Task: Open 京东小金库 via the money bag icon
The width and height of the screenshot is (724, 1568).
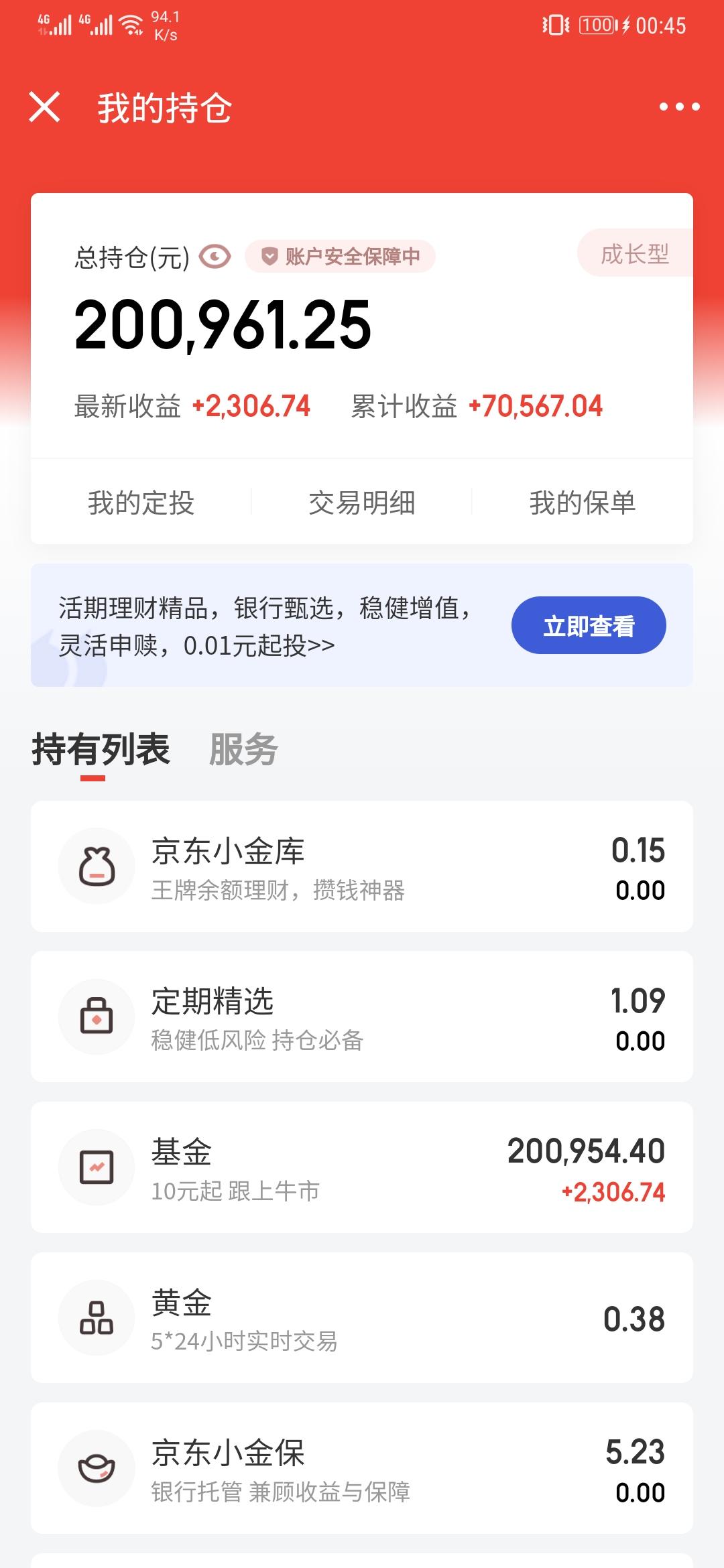Action: point(97,864)
